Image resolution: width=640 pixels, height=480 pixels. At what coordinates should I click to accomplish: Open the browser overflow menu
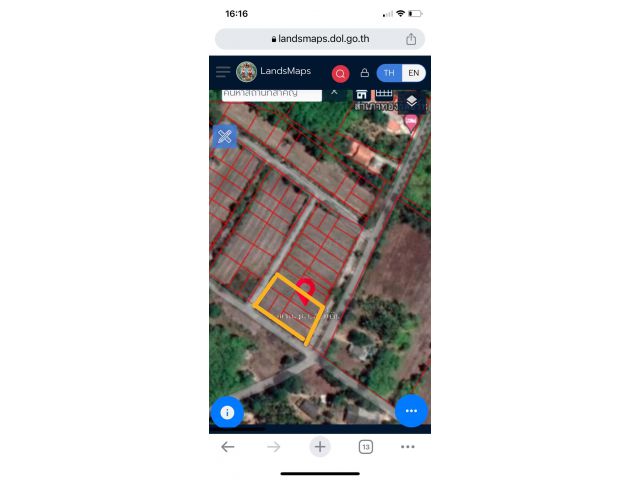[408, 447]
